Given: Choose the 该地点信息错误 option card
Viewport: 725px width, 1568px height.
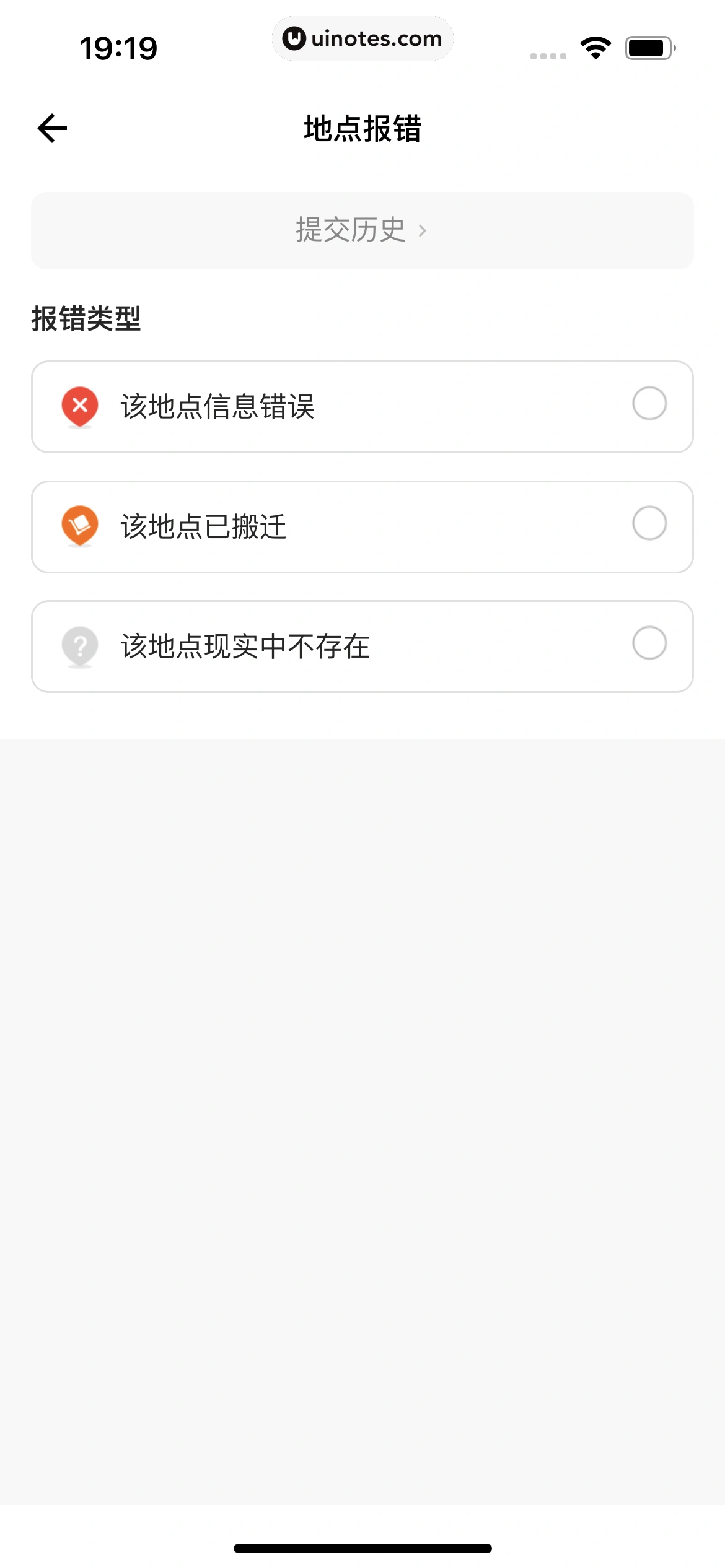Looking at the screenshot, I should [x=362, y=406].
